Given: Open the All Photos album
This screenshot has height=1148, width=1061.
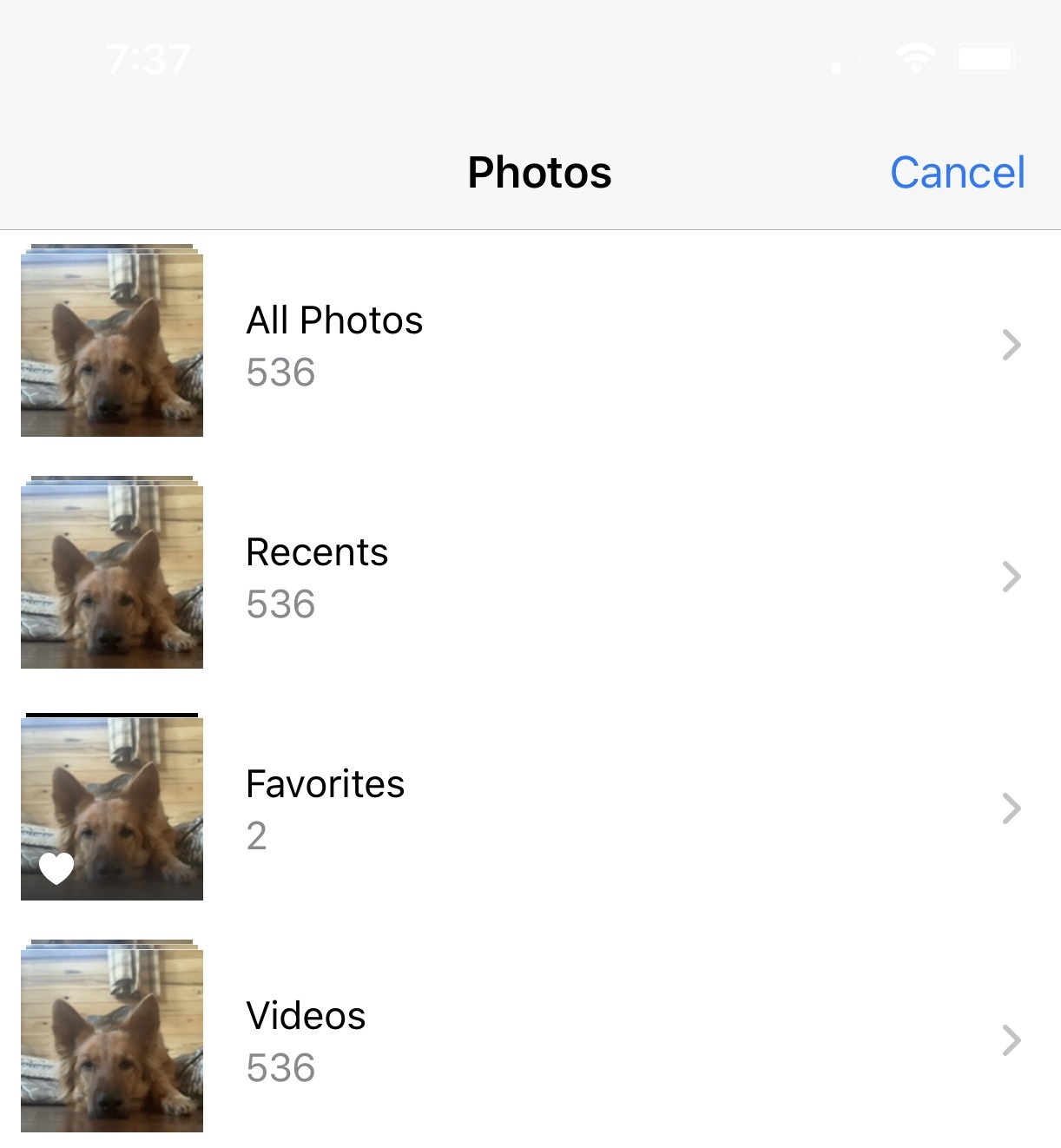Looking at the screenshot, I should 334,345.
